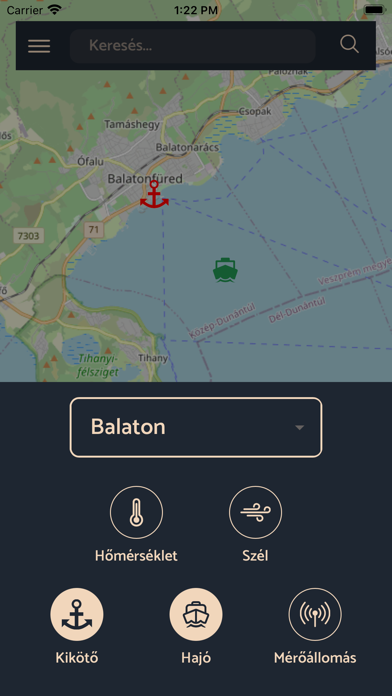
Task: Open the hamburger menu
Action: coord(39,46)
